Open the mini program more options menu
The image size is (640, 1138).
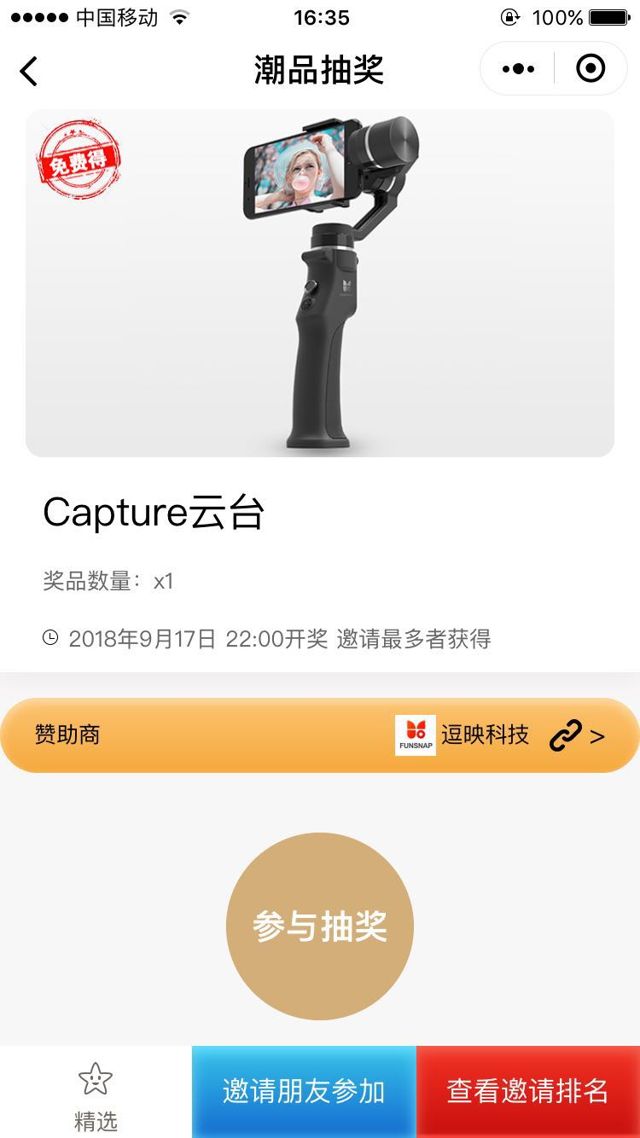[518, 69]
